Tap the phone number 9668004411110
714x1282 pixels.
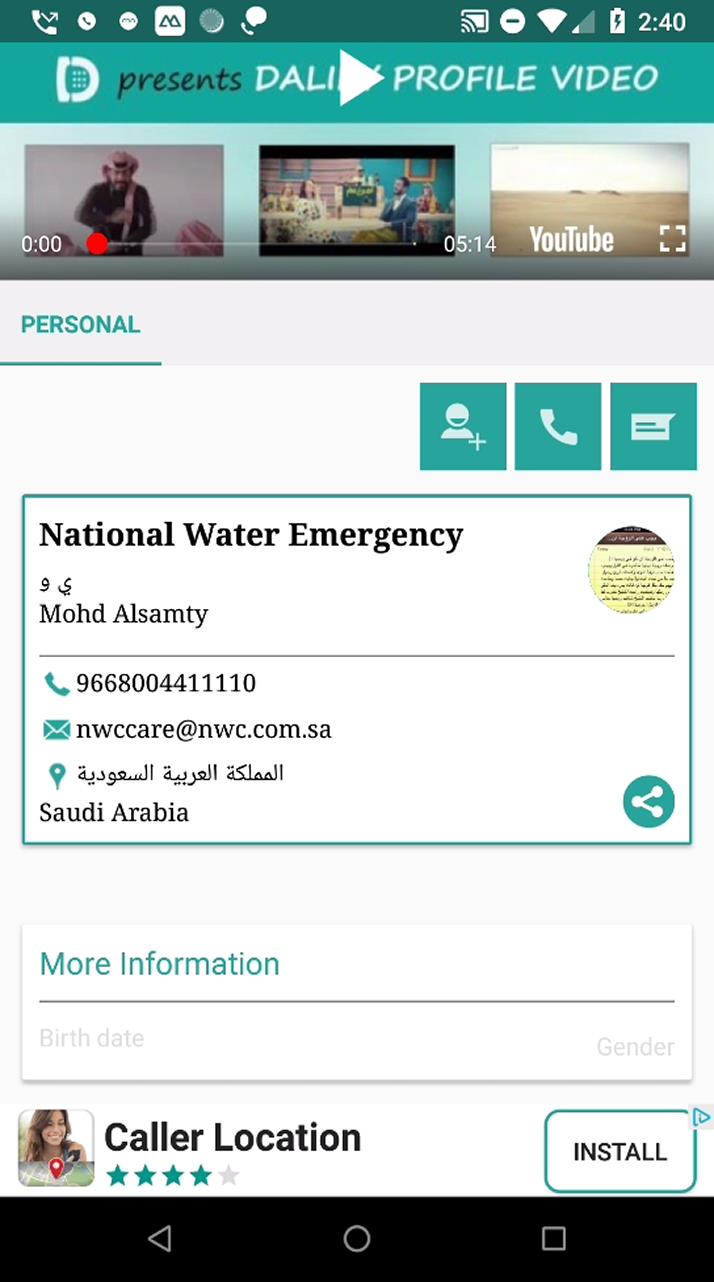(x=166, y=683)
